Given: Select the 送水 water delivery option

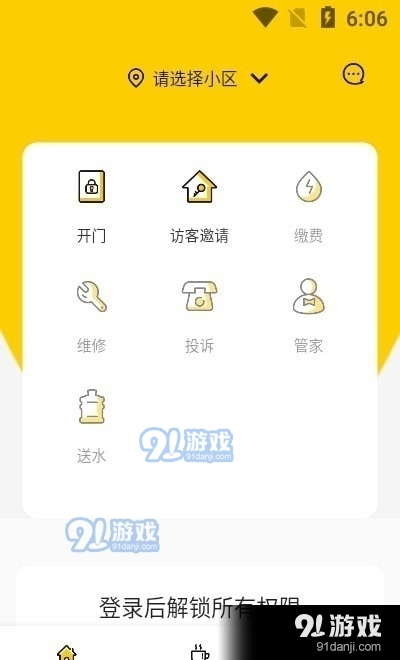Looking at the screenshot, I should [91, 427].
